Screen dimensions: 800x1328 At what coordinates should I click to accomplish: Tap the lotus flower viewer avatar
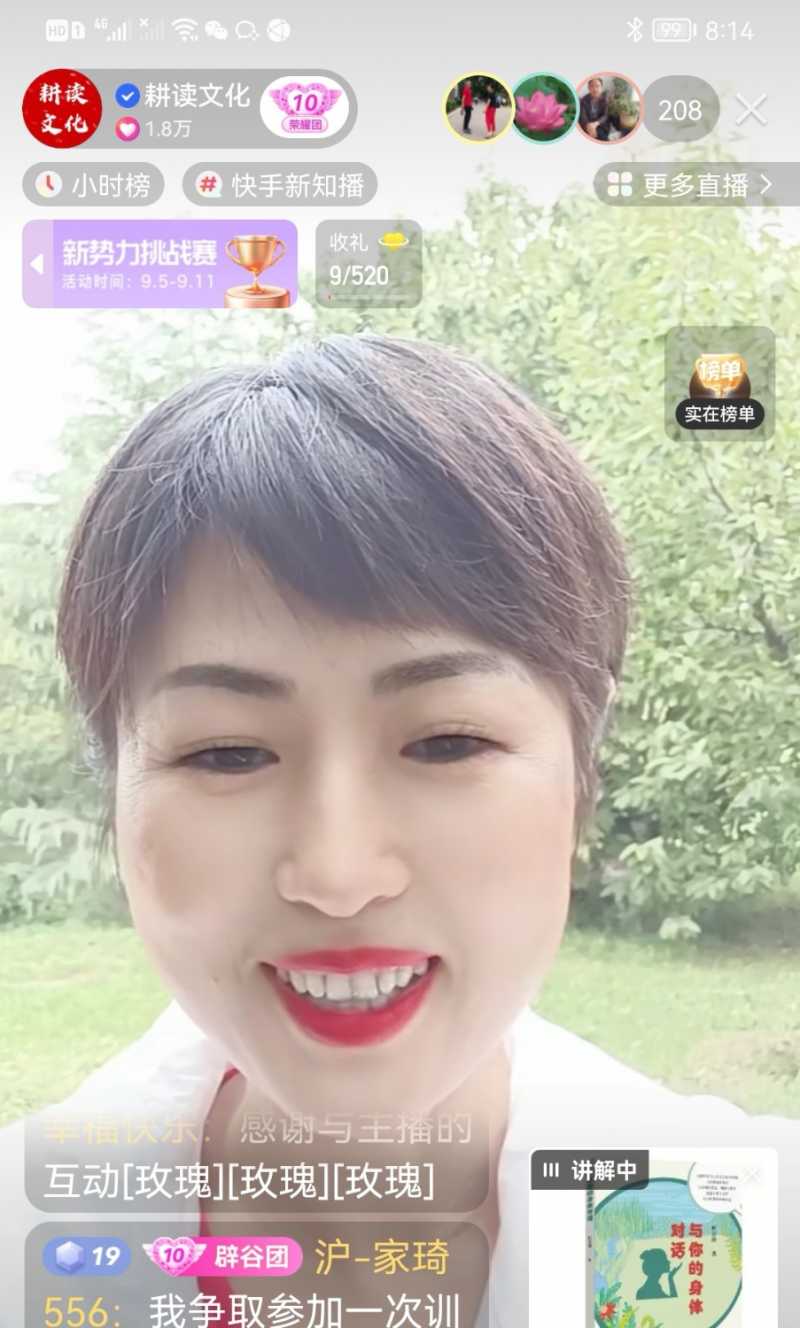(543, 110)
